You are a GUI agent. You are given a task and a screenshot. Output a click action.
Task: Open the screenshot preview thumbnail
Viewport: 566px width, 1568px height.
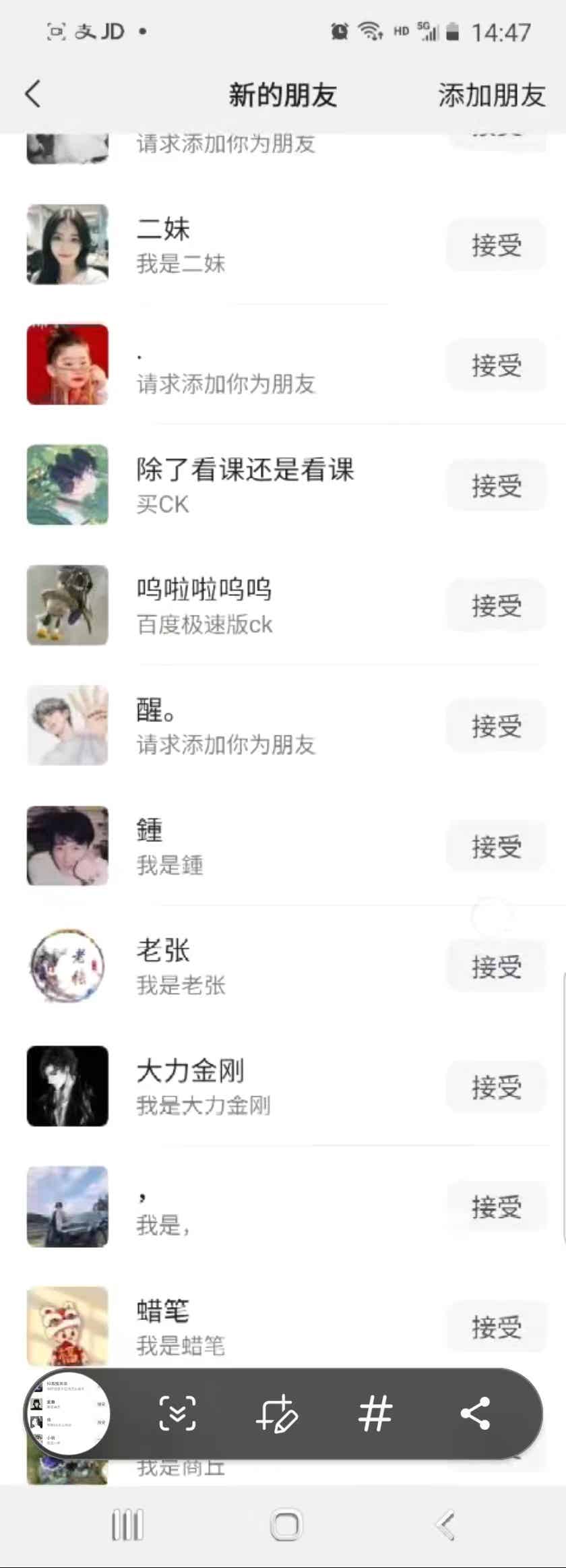click(67, 1413)
